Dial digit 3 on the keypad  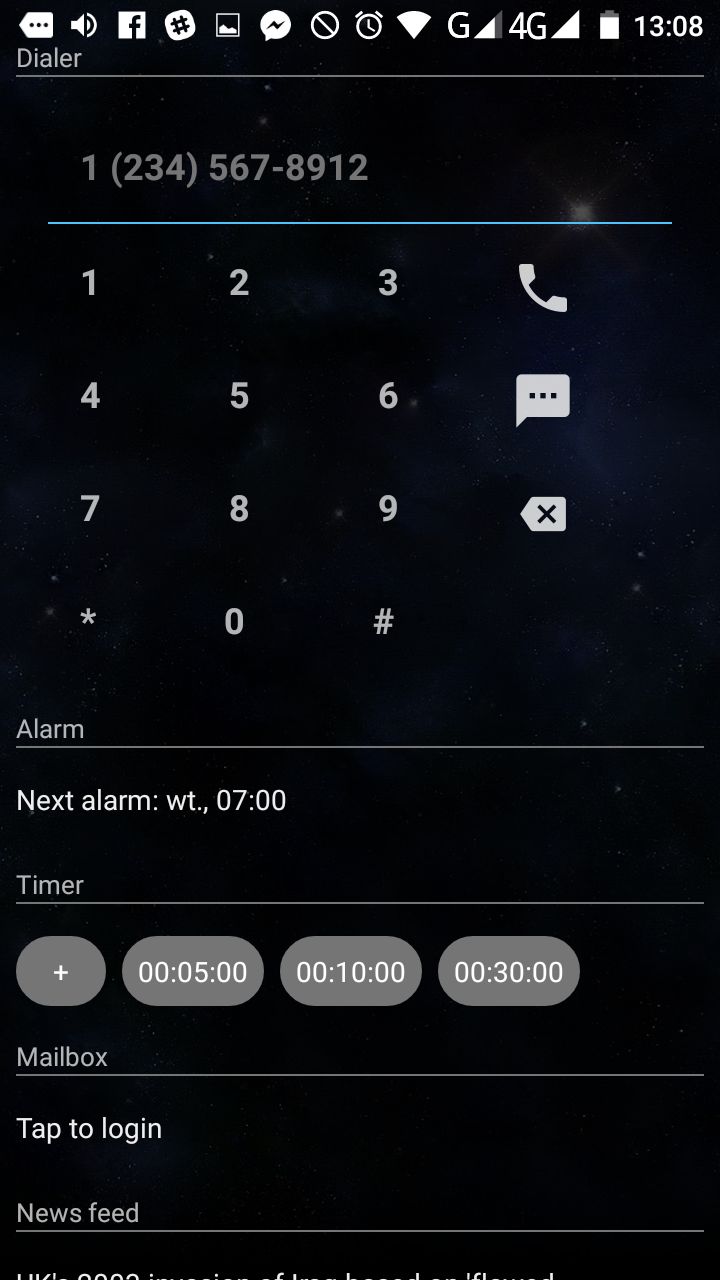point(388,283)
